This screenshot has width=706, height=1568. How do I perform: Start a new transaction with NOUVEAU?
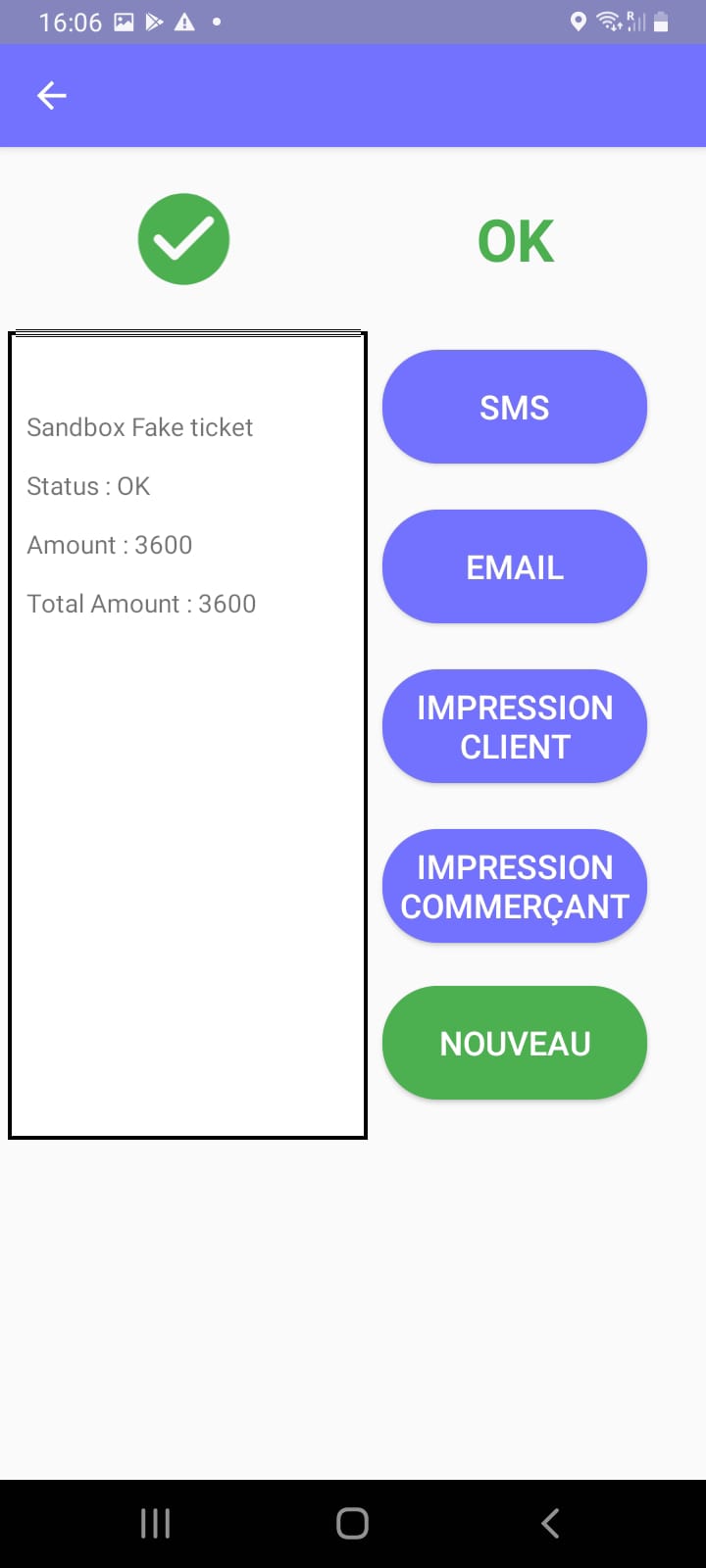tap(514, 1043)
